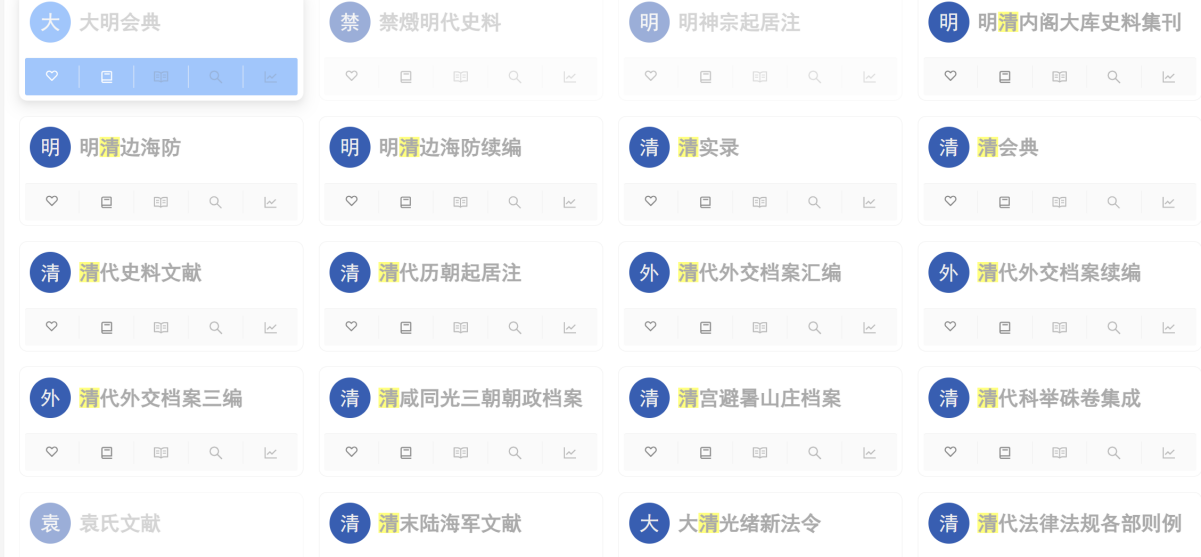Favorite 清代外交档案续编 with the heart icon
Viewport: 1201px width, 557px height.
(951, 327)
